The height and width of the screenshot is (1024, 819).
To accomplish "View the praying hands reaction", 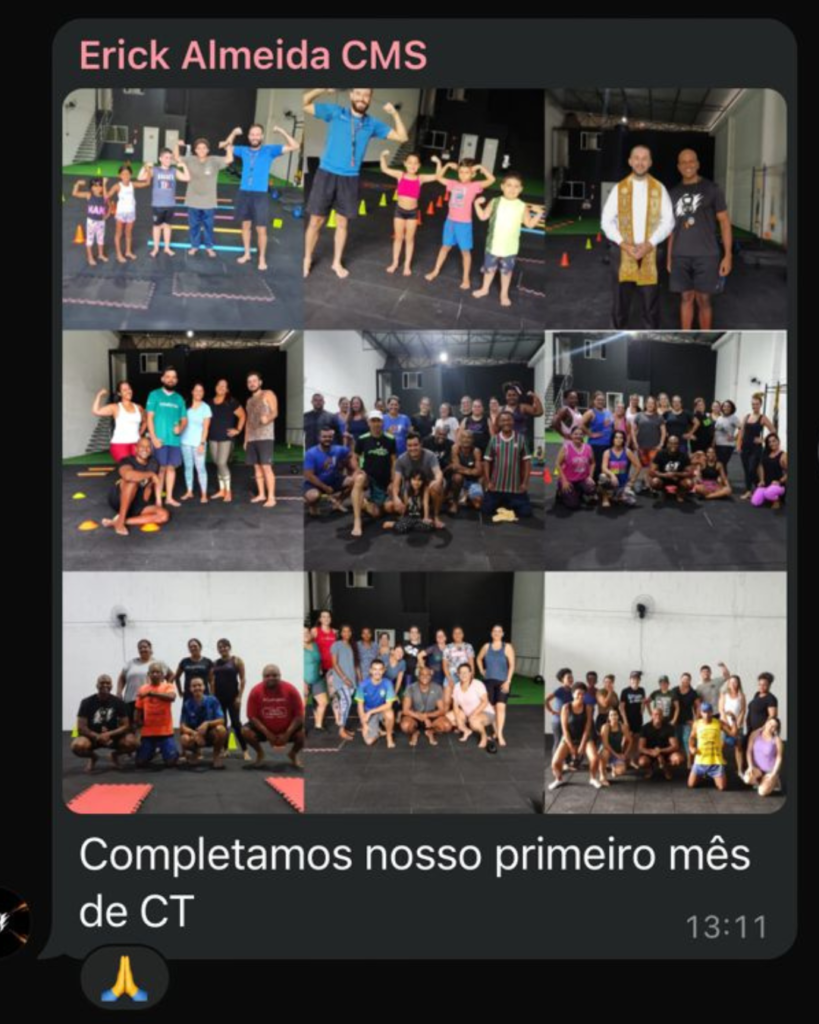I will [x=124, y=979].
